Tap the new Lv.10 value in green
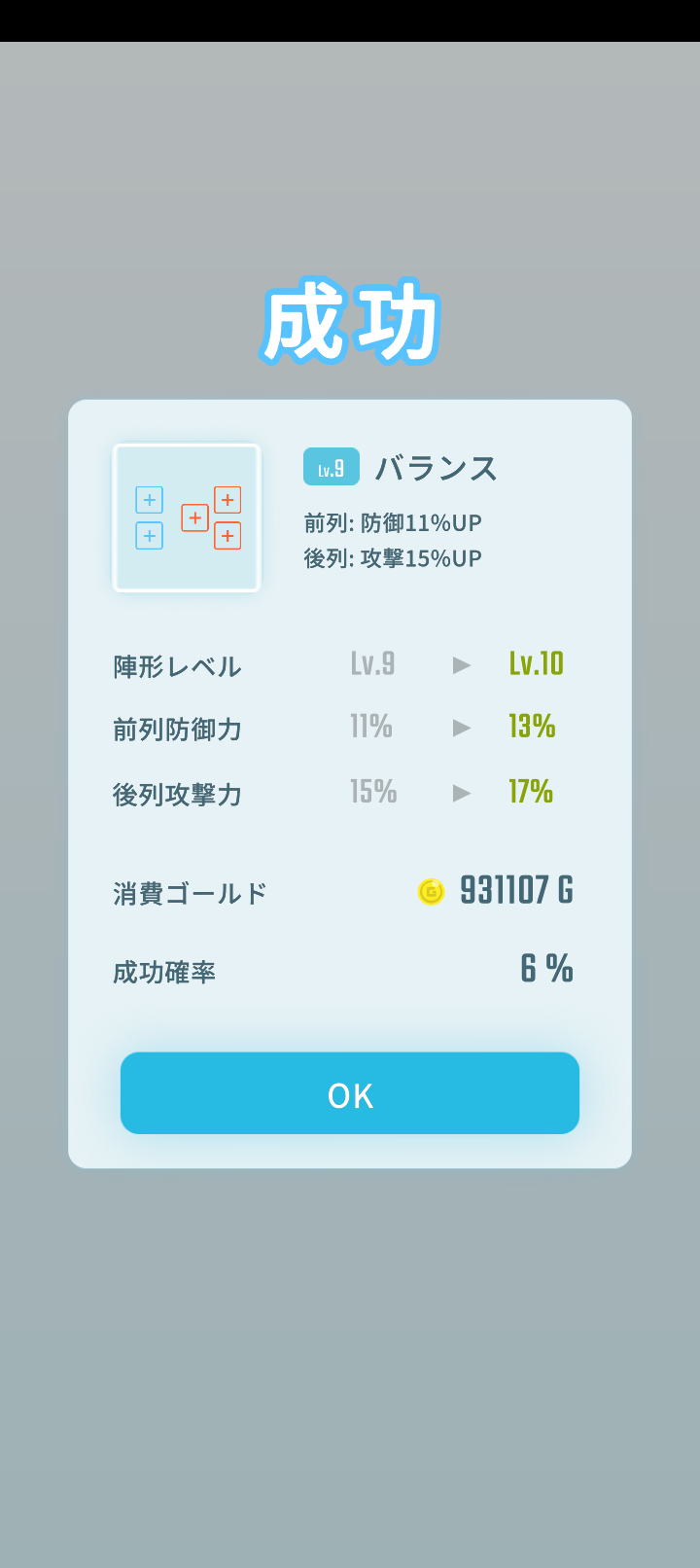 click(534, 665)
